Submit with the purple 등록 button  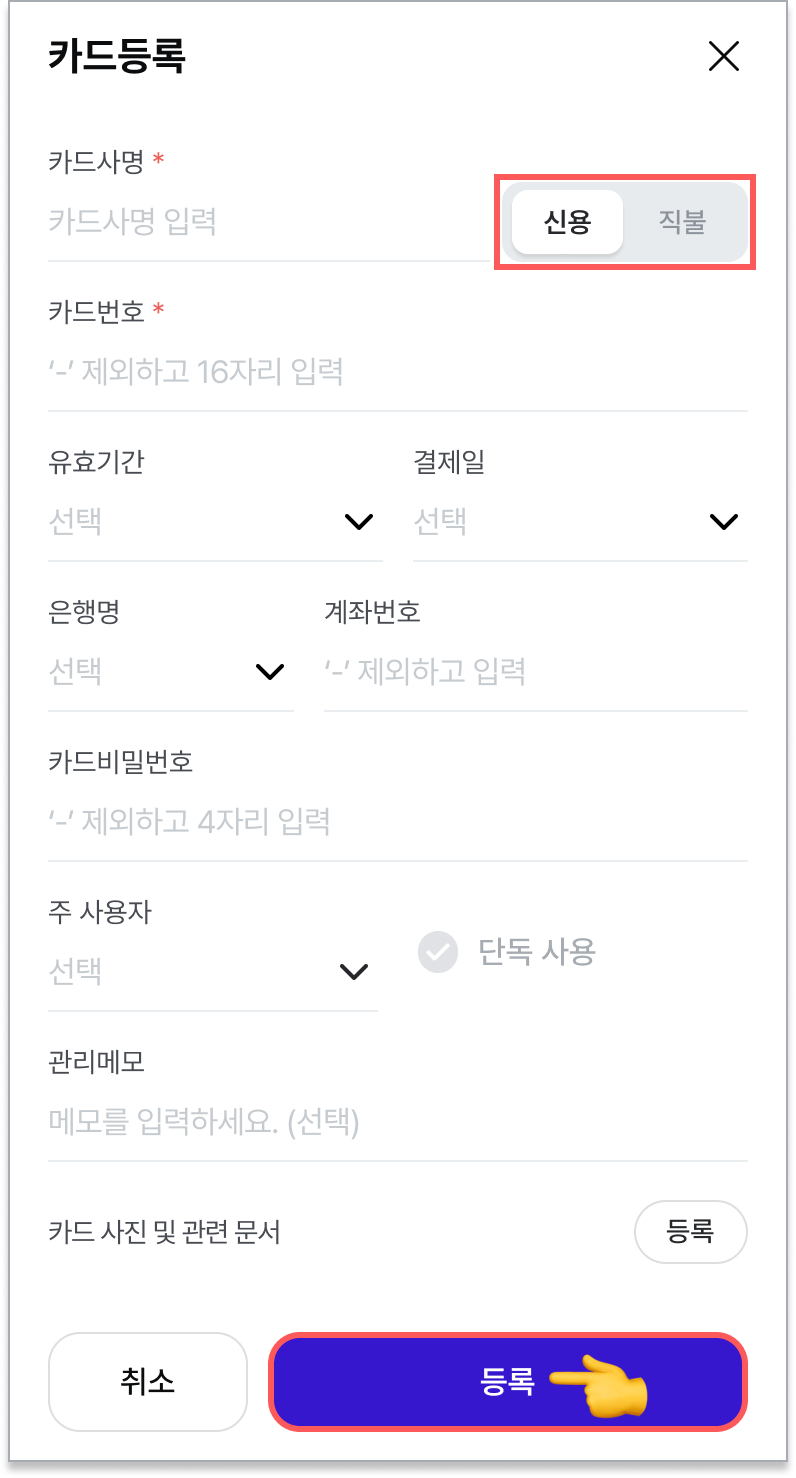pos(508,1382)
